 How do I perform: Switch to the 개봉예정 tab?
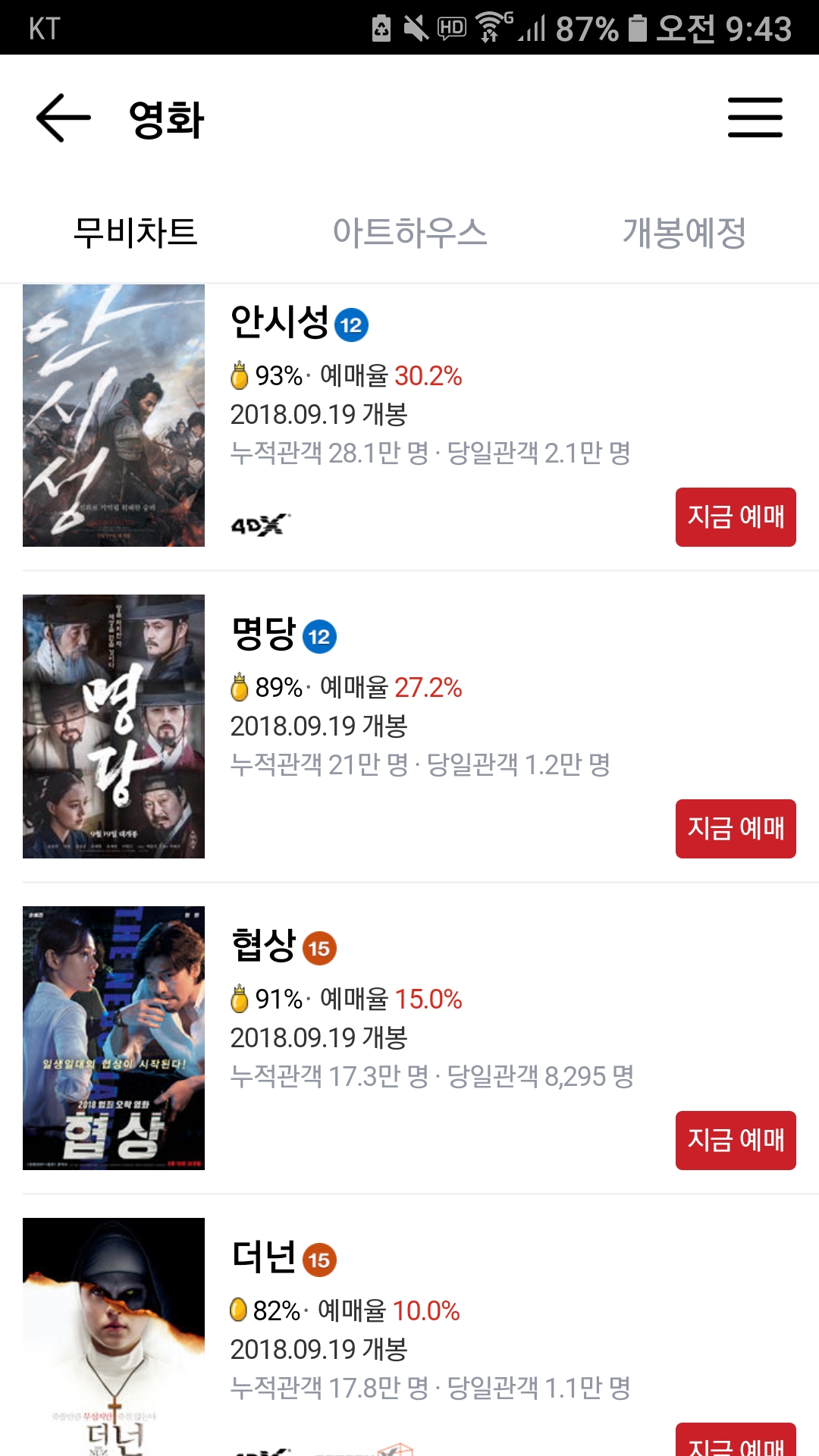(684, 232)
